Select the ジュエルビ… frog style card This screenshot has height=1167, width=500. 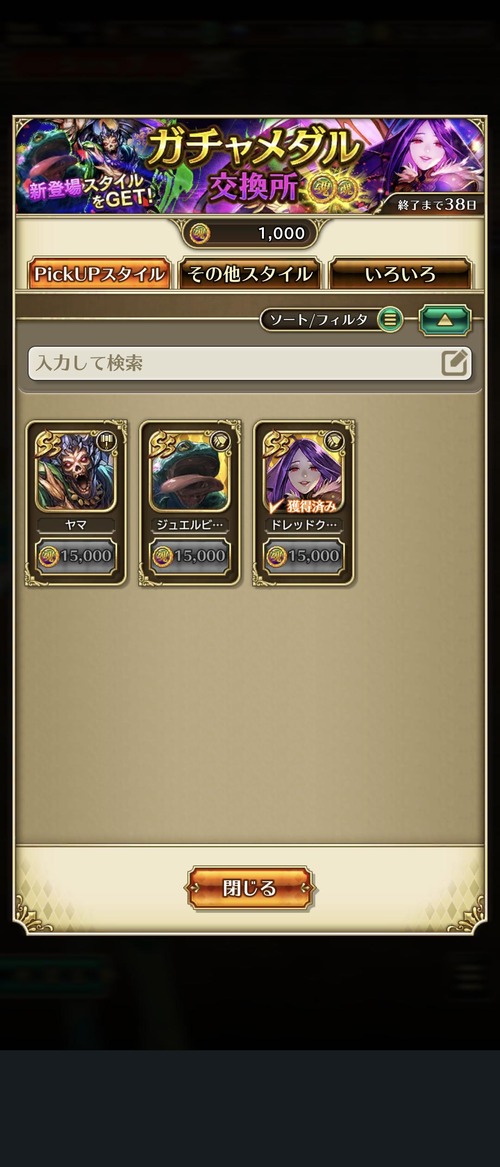click(190, 503)
